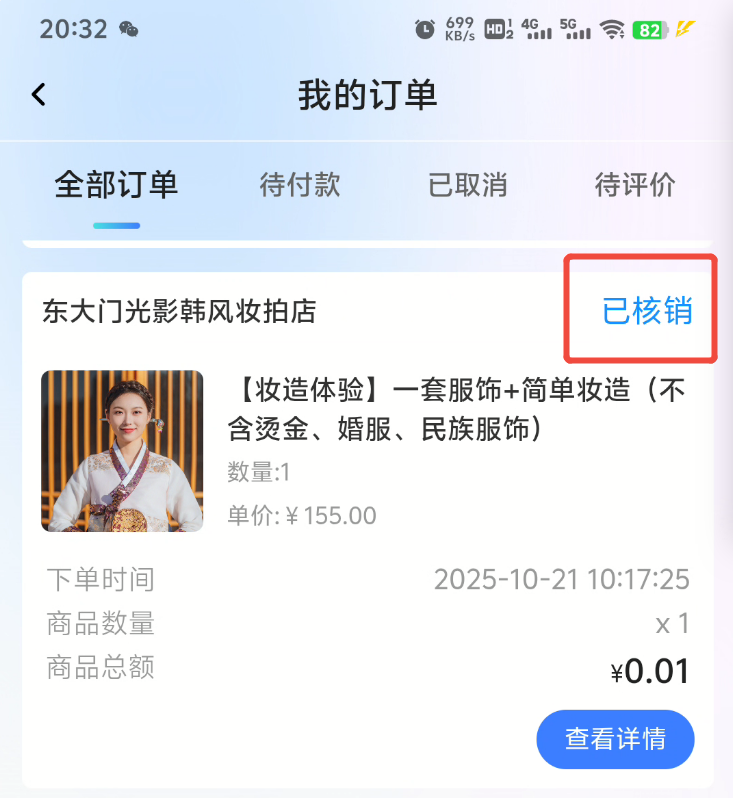Image resolution: width=733 pixels, height=798 pixels.
Task: Show the 已取消 orders tab
Action: coord(467,185)
